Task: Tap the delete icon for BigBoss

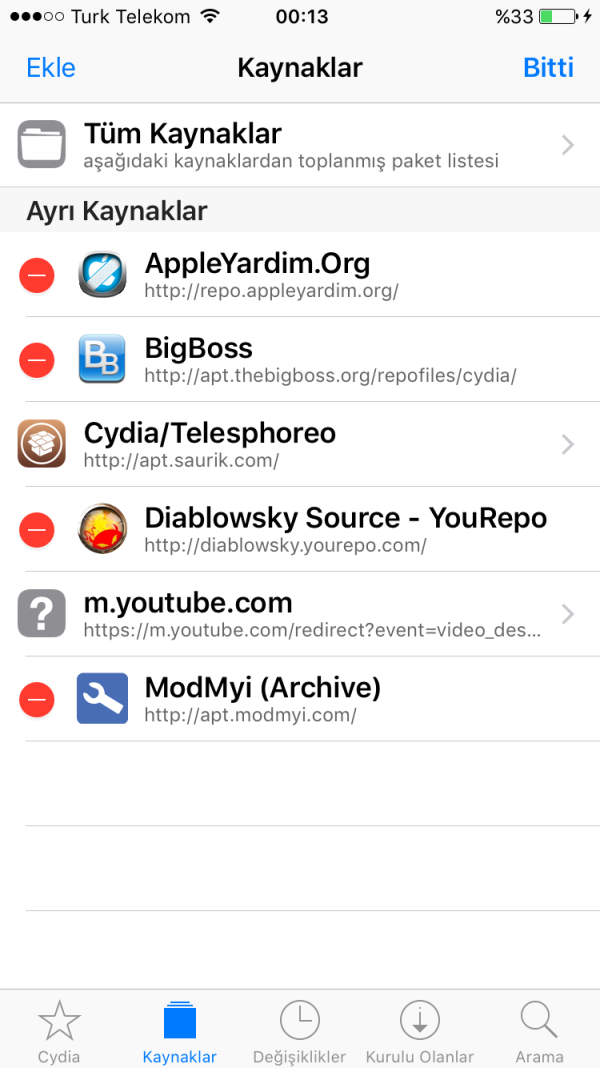Action: tap(37, 359)
